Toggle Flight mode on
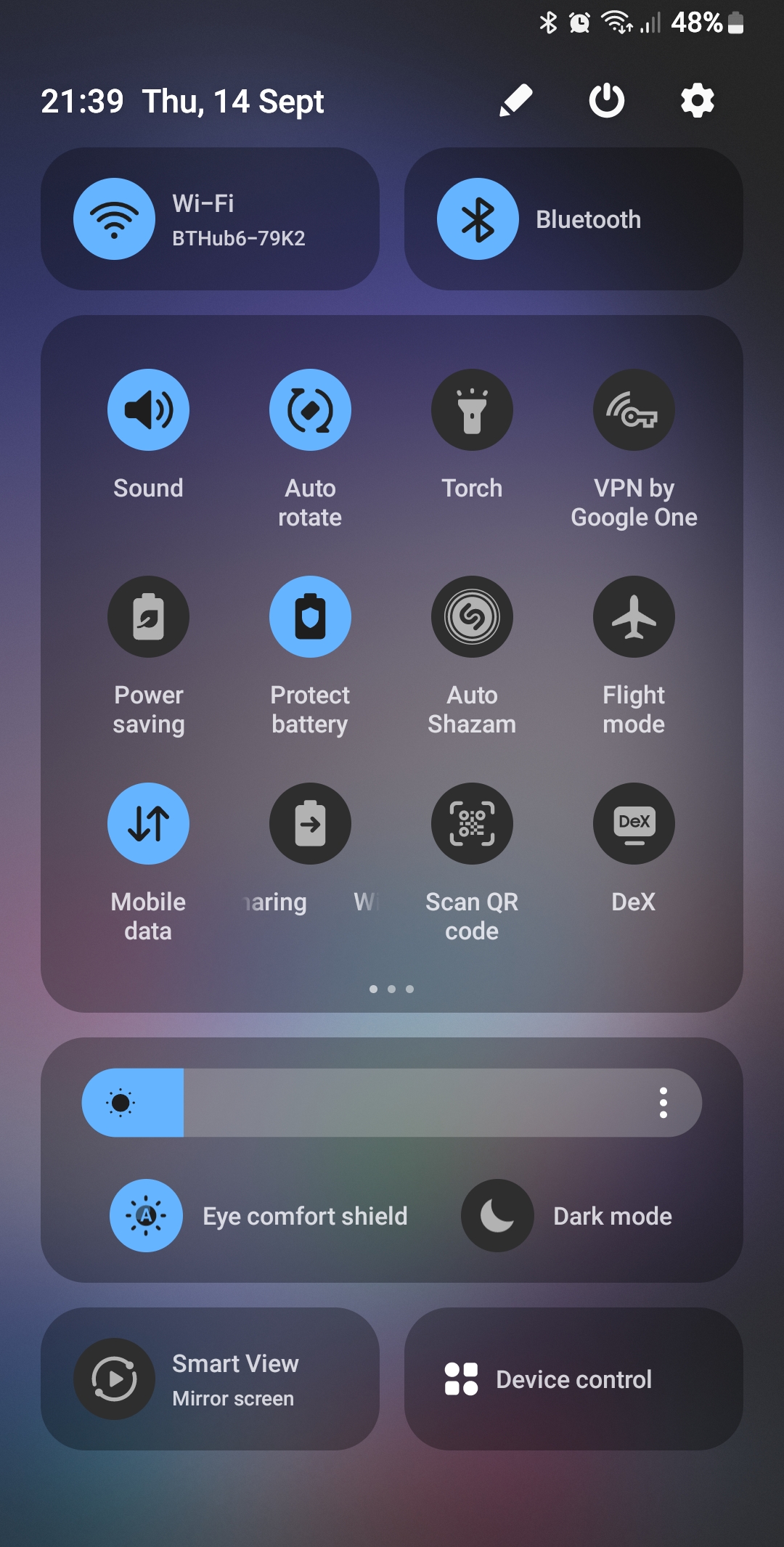Viewport: 784px width, 1547px height. point(633,616)
